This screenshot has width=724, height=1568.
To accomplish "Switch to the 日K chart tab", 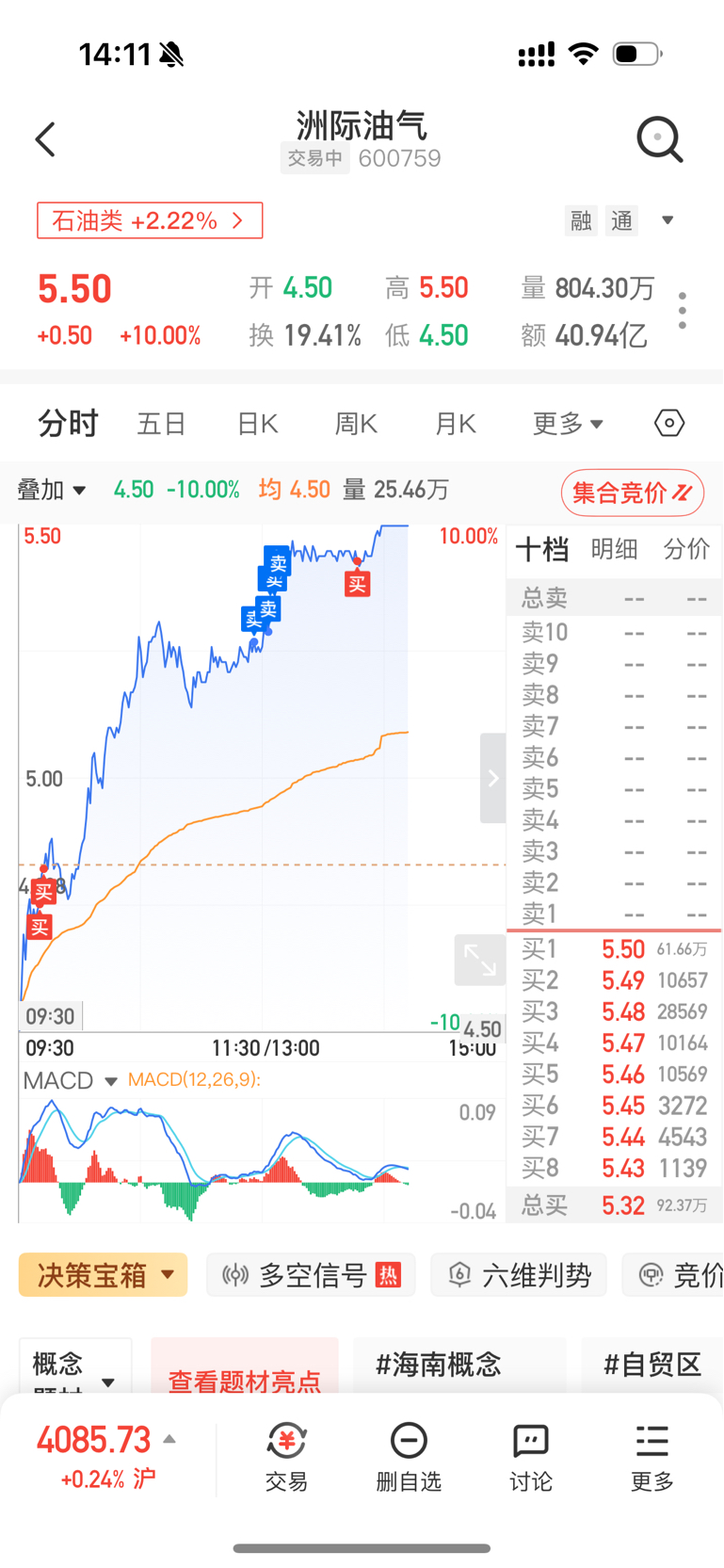I will click(x=257, y=424).
